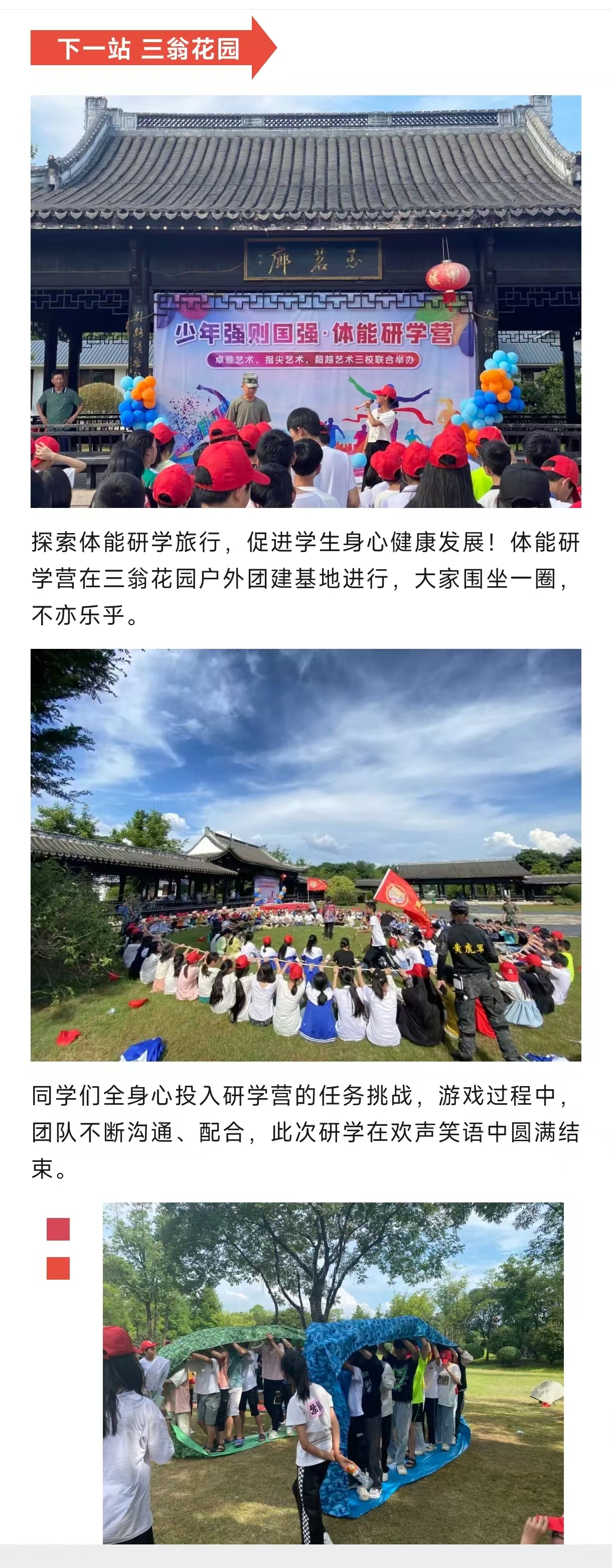Image resolution: width=612 pixels, height=1568 pixels.
Task: Open the photo of students under camouflage tarps
Action: 333,1372
